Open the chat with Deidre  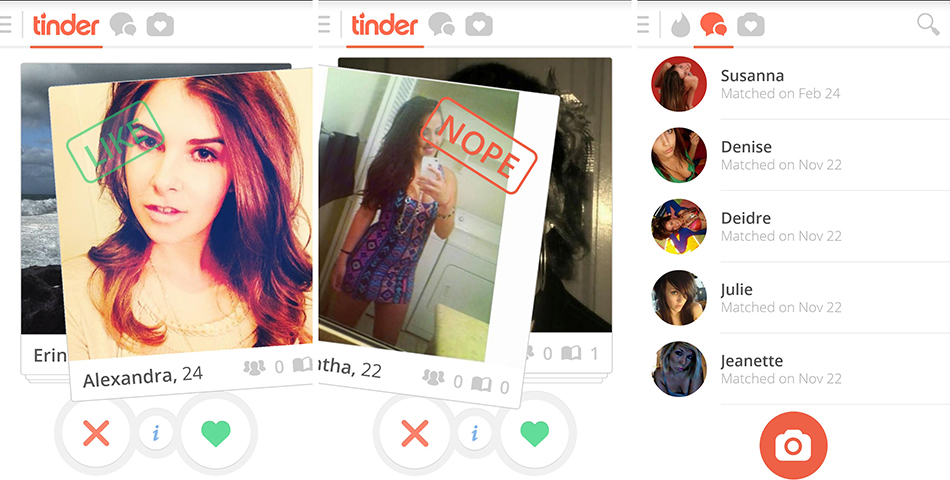click(780, 226)
